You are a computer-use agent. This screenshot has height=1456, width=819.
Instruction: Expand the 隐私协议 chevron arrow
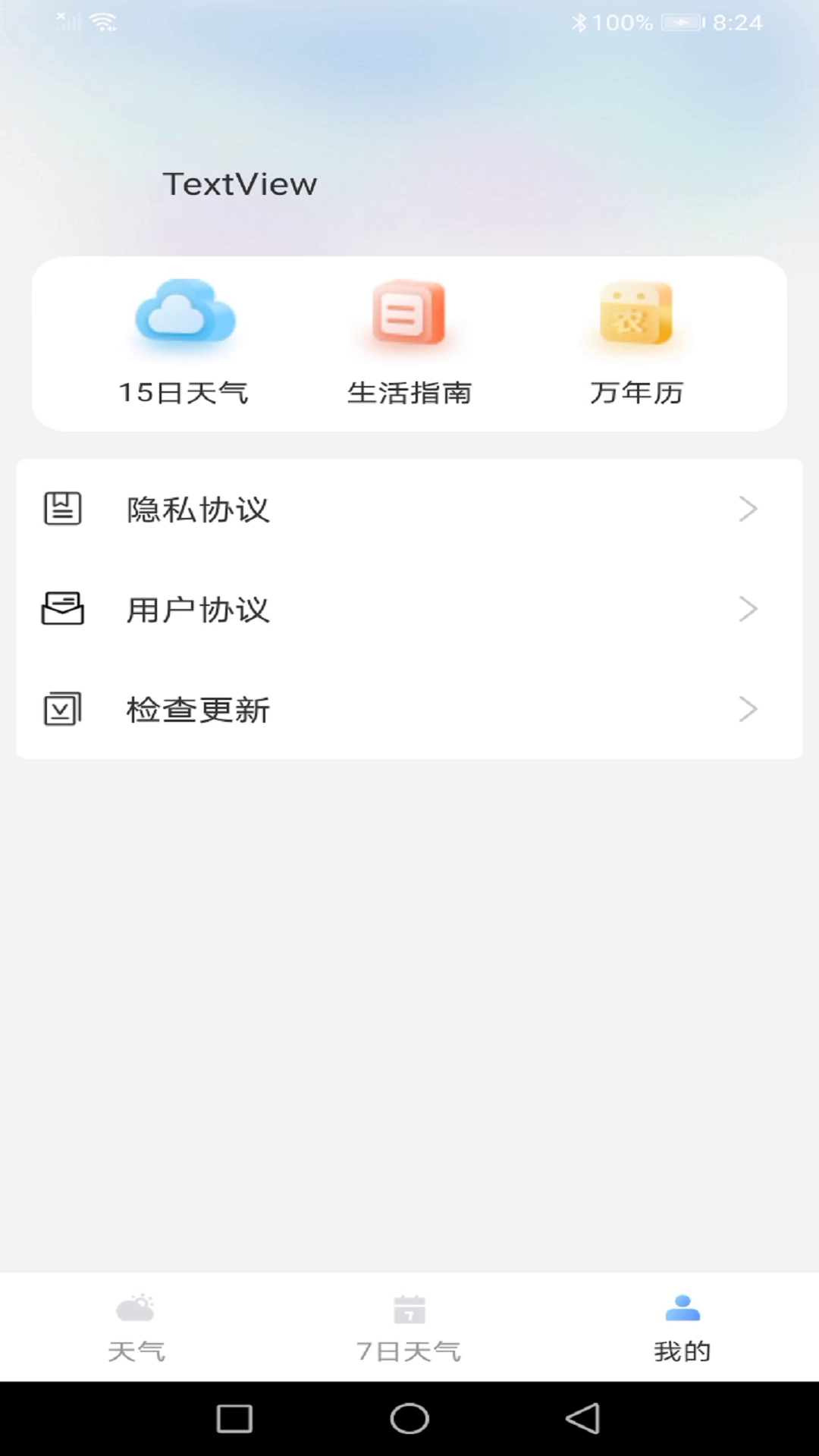pyautogui.click(x=749, y=509)
